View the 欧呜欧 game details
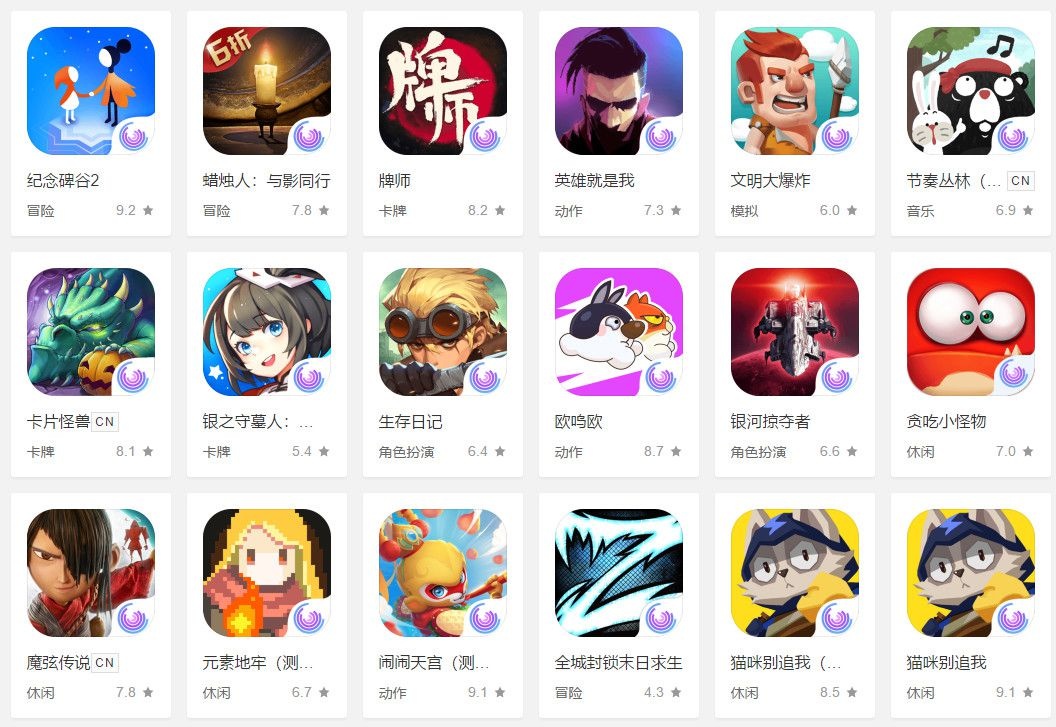 619,333
